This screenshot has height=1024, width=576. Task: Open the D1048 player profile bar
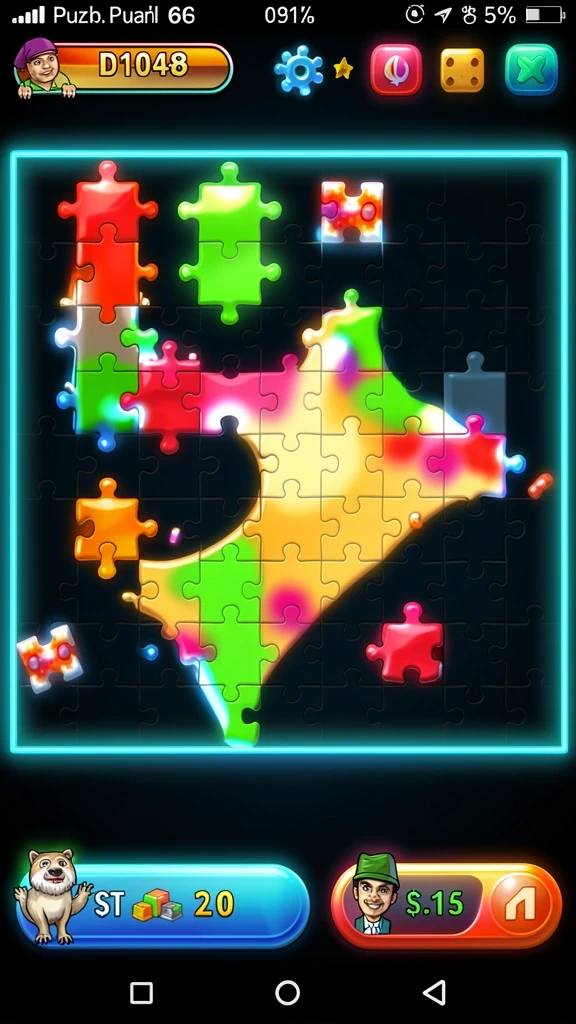(x=123, y=68)
